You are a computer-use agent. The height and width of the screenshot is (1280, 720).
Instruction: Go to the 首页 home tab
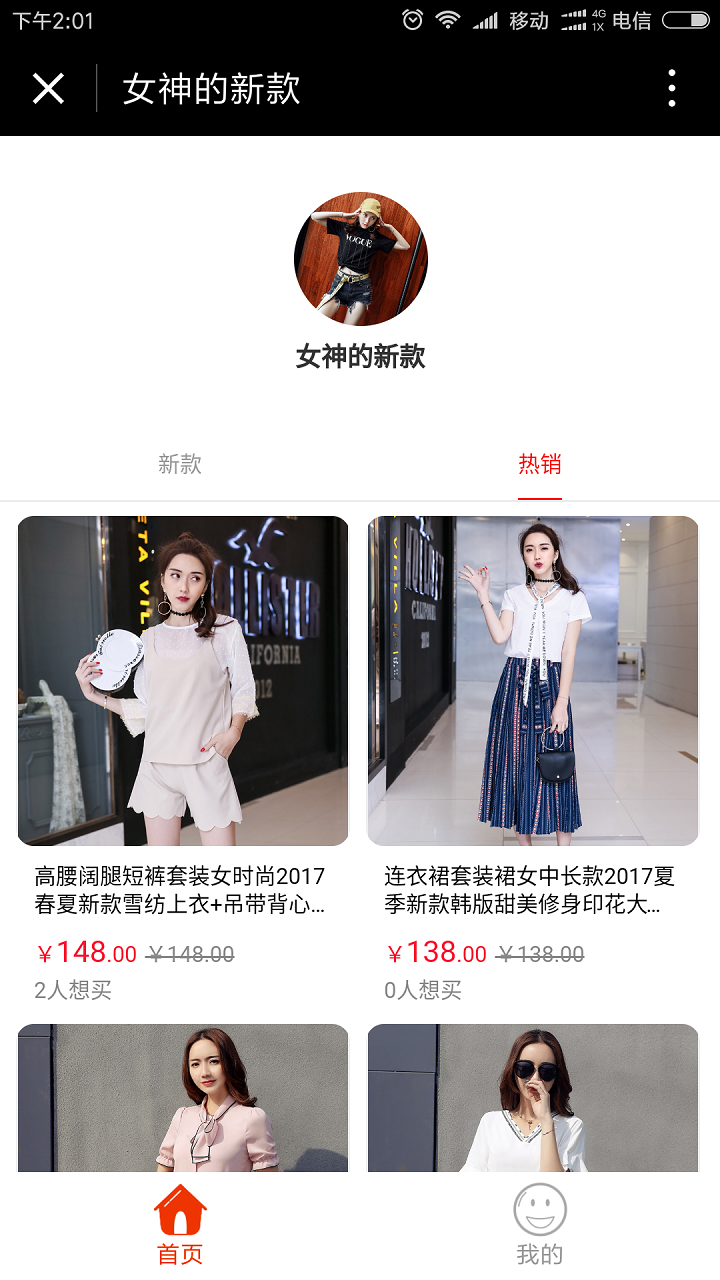180,1226
